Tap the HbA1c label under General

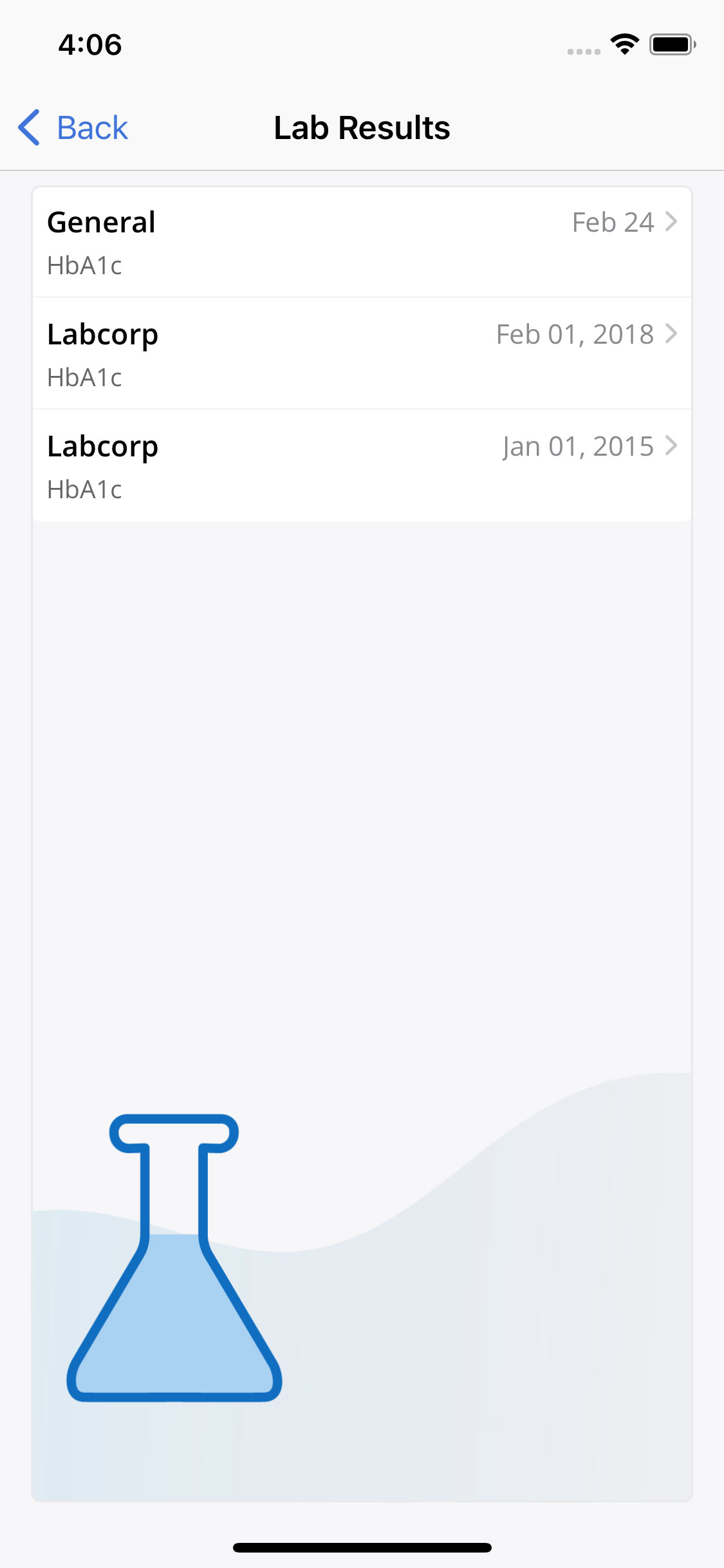pos(84,265)
